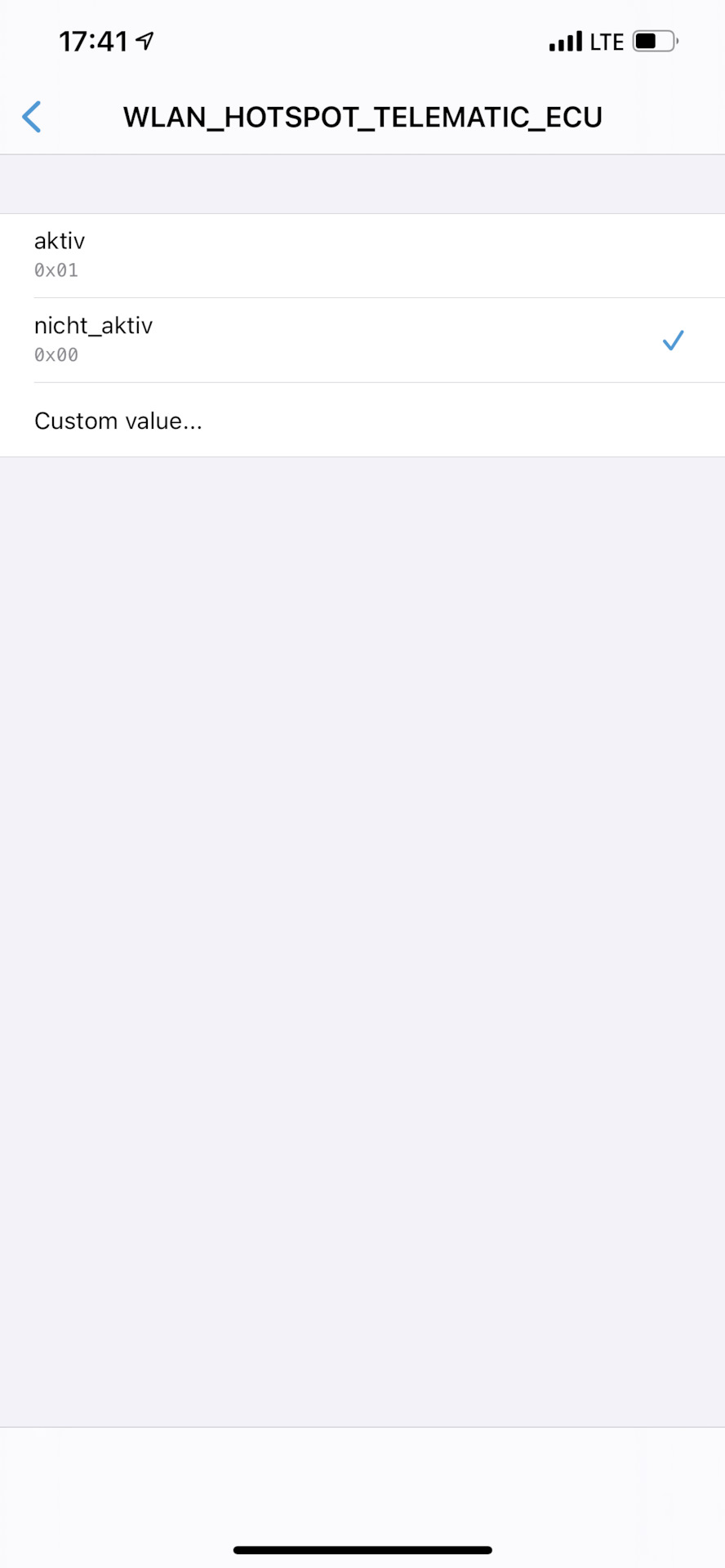Tap the battery fill level control
The width and height of the screenshot is (725, 1568).
click(x=645, y=40)
